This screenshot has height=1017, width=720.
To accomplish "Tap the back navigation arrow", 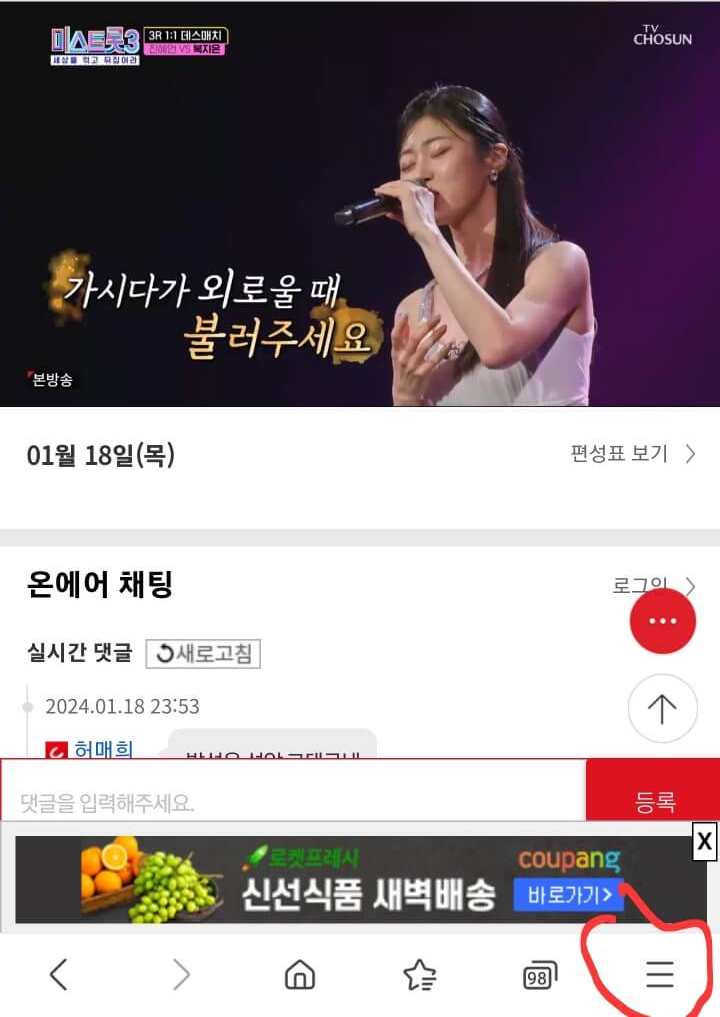I will click(58, 975).
